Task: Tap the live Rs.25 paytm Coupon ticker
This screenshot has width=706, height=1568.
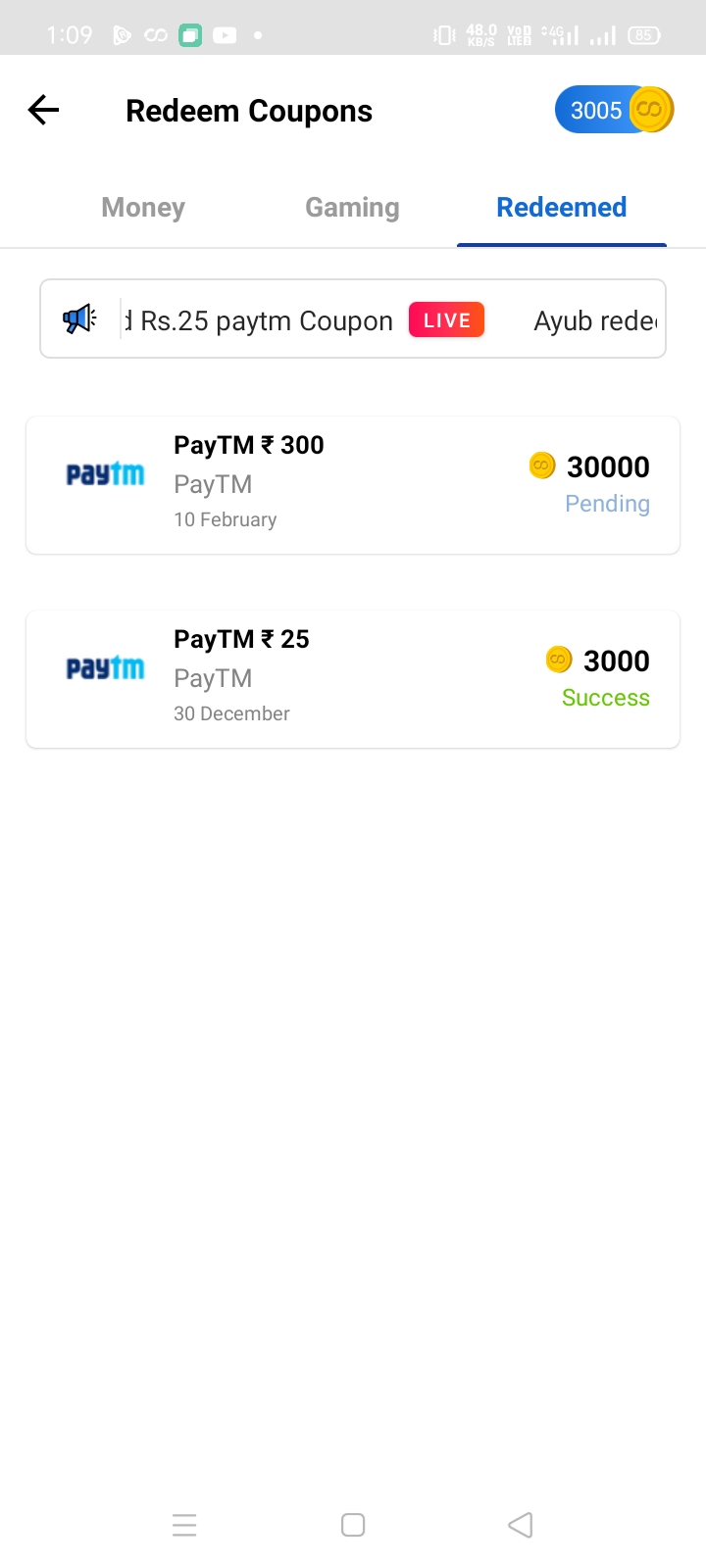Action: tap(353, 319)
